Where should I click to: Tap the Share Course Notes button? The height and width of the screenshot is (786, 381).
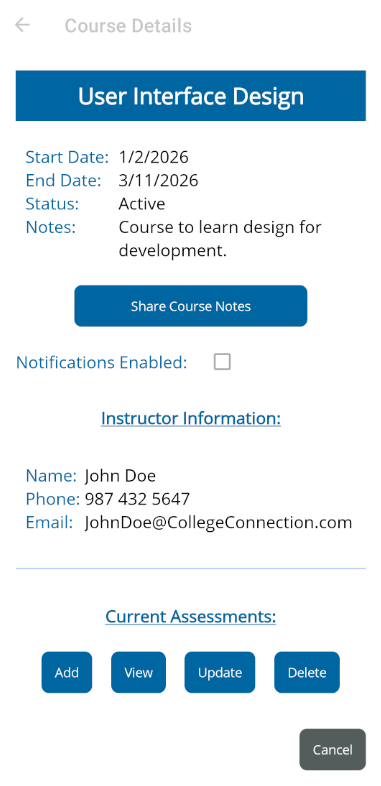tap(190, 306)
